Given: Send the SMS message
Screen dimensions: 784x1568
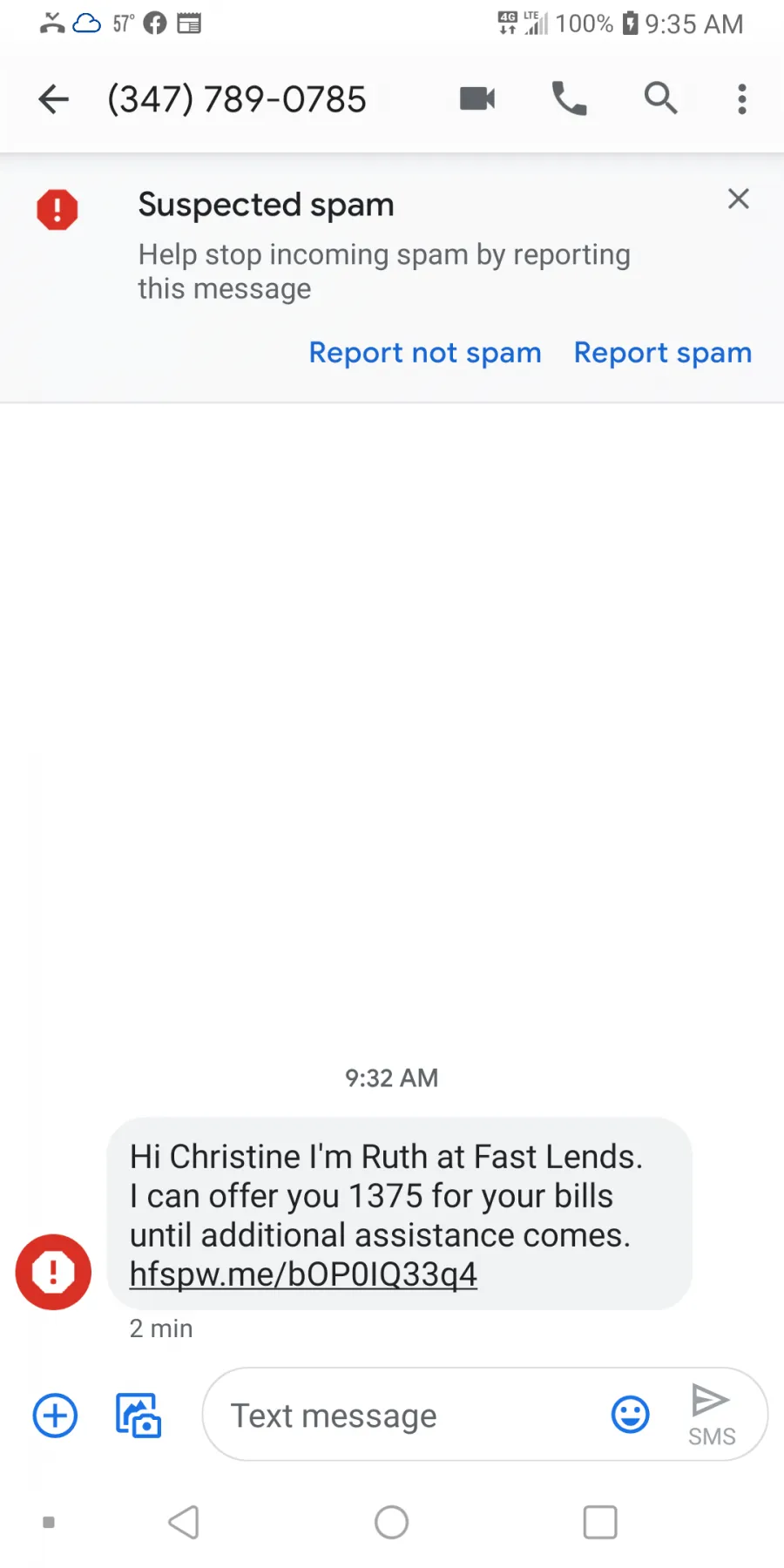Looking at the screenshot, I should pyautogui.click(x=712, y=1415).
